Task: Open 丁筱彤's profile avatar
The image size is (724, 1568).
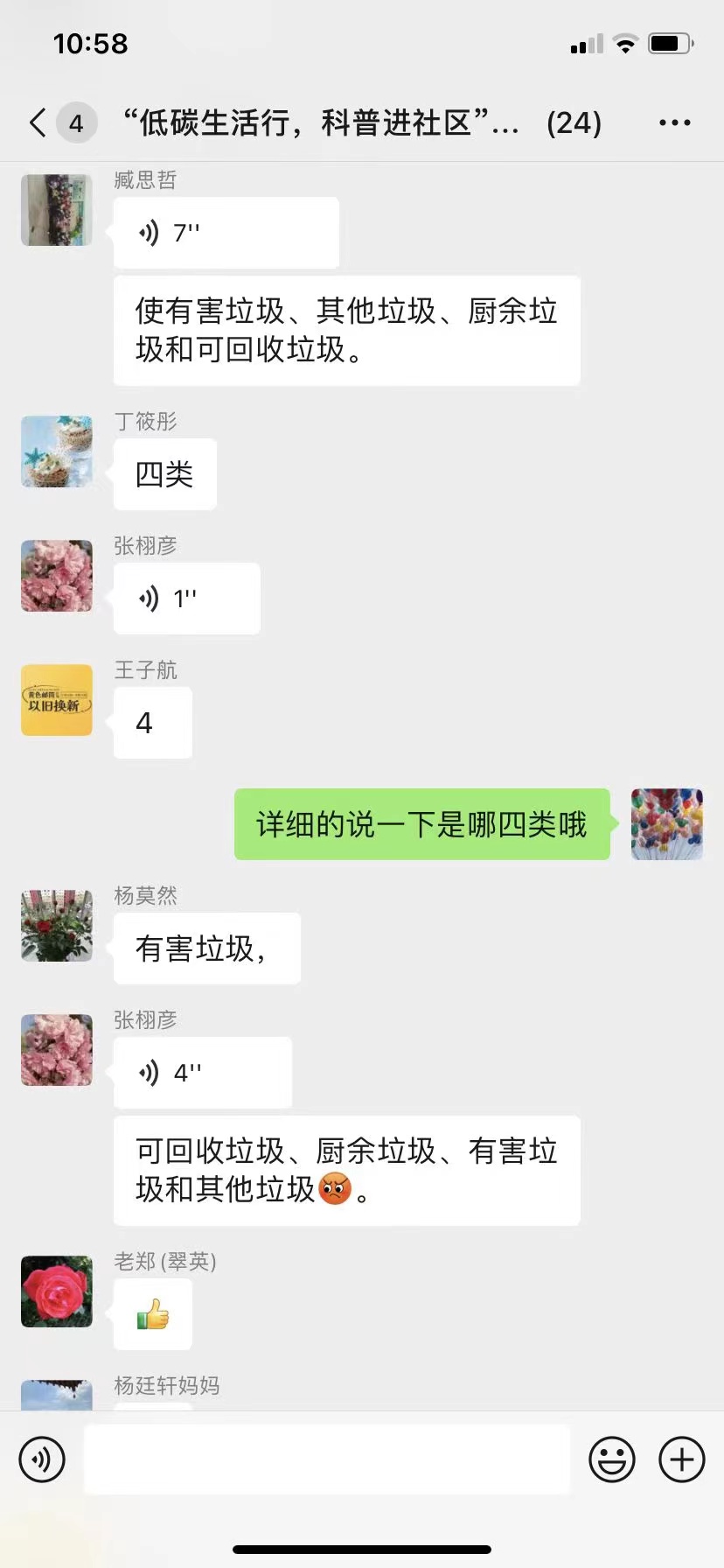Action: tap(57, 451)
